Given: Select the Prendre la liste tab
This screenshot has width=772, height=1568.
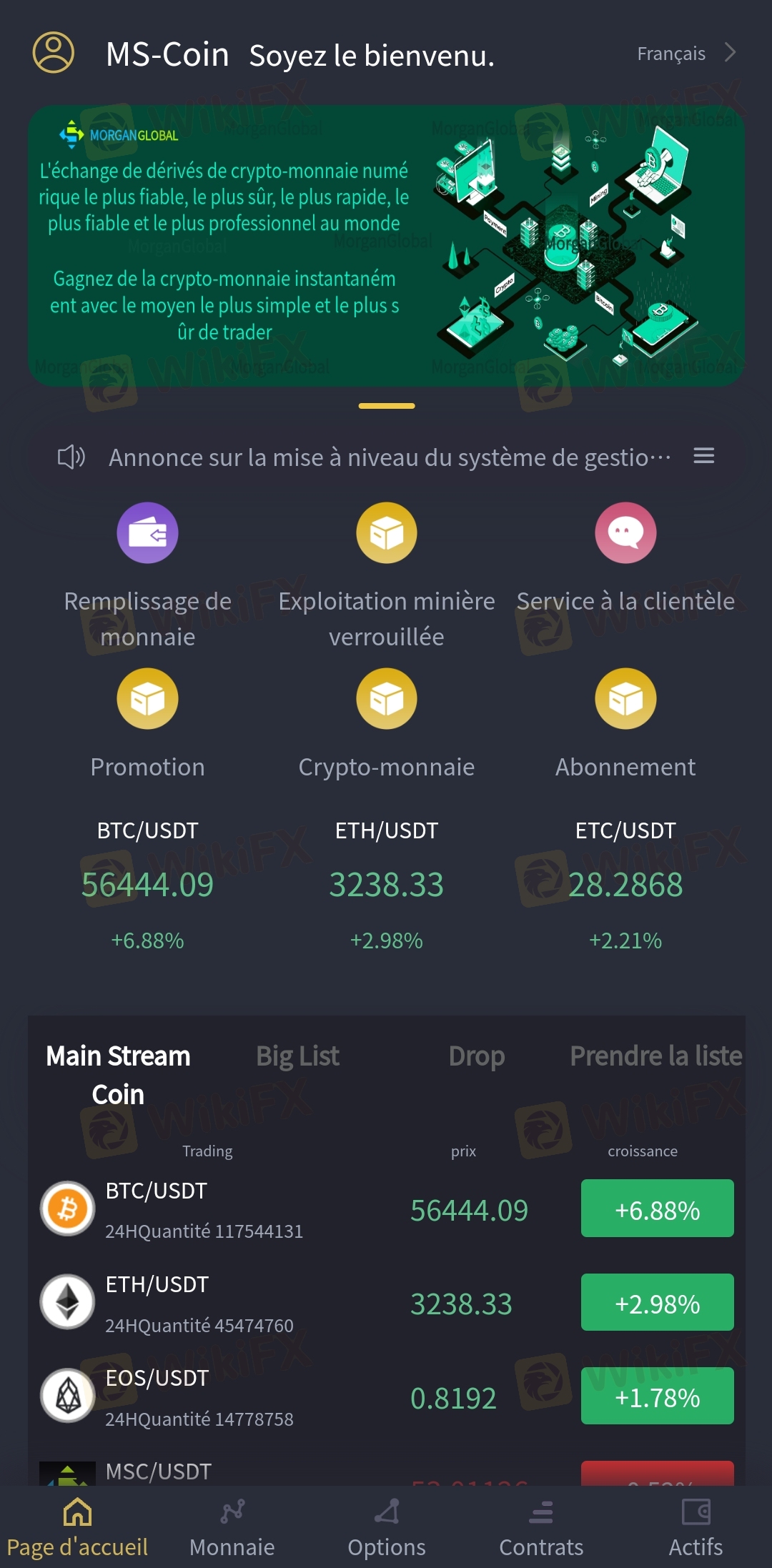Looking at the screenshot, I should (655, 1056).
